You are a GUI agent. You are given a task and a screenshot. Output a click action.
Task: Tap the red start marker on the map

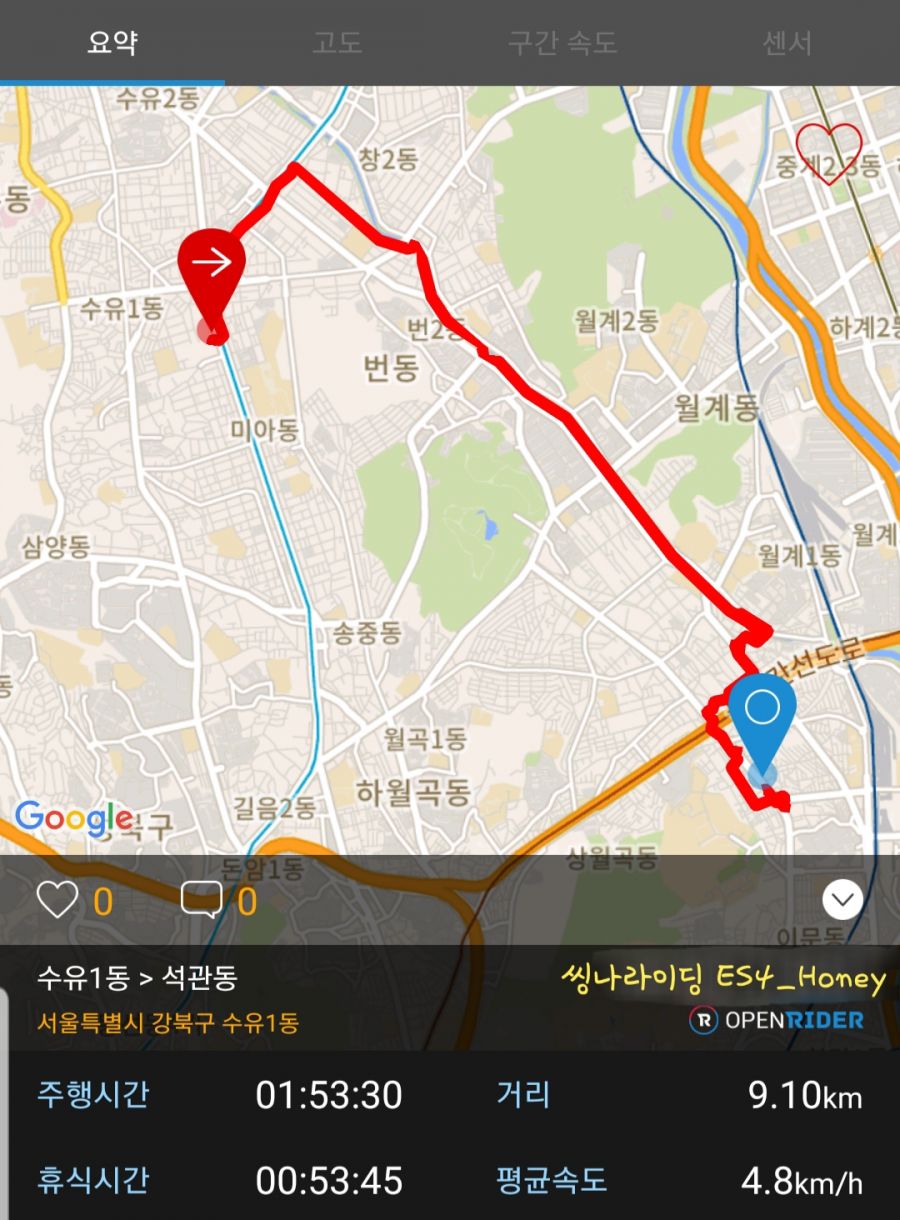coord(212,265)
